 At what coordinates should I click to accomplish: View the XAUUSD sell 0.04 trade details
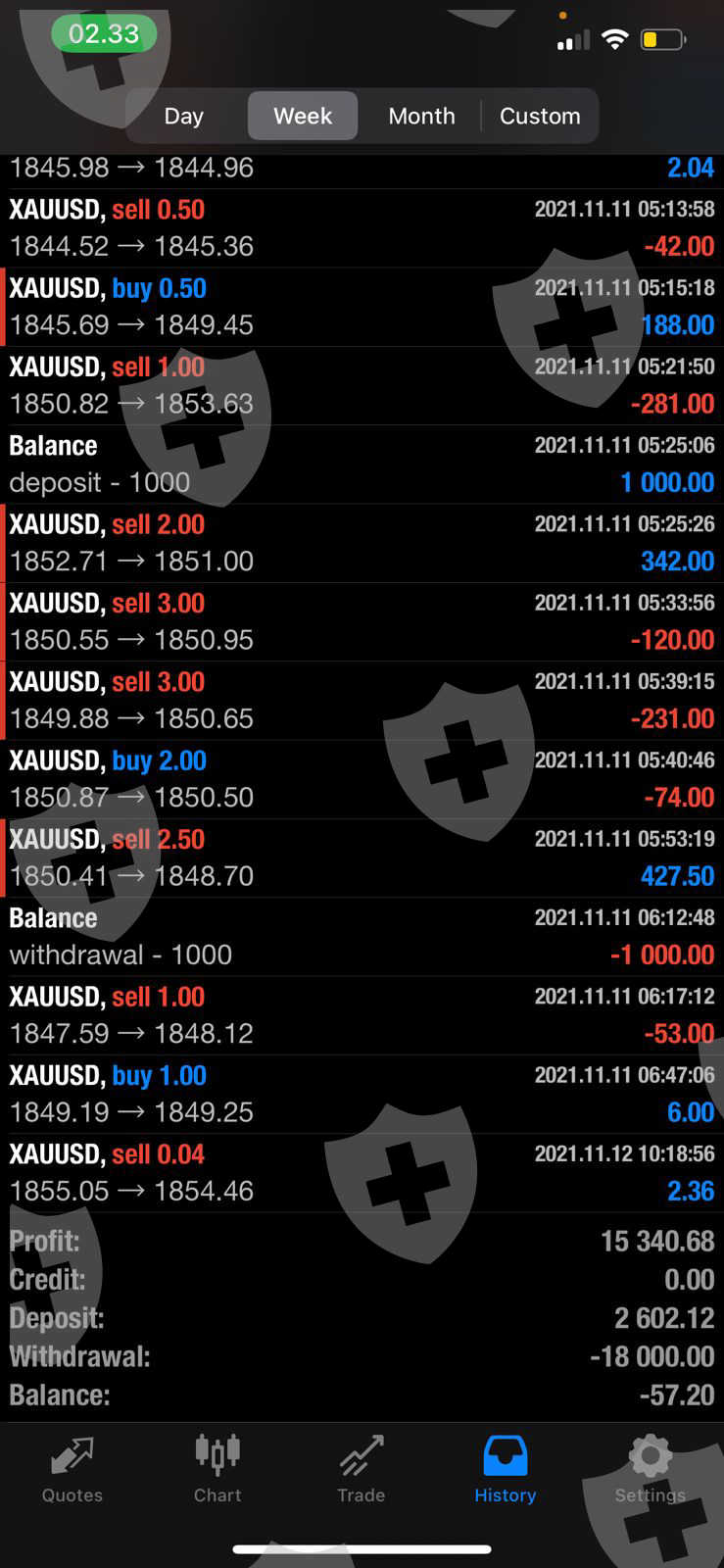(x=362, y=1172)
